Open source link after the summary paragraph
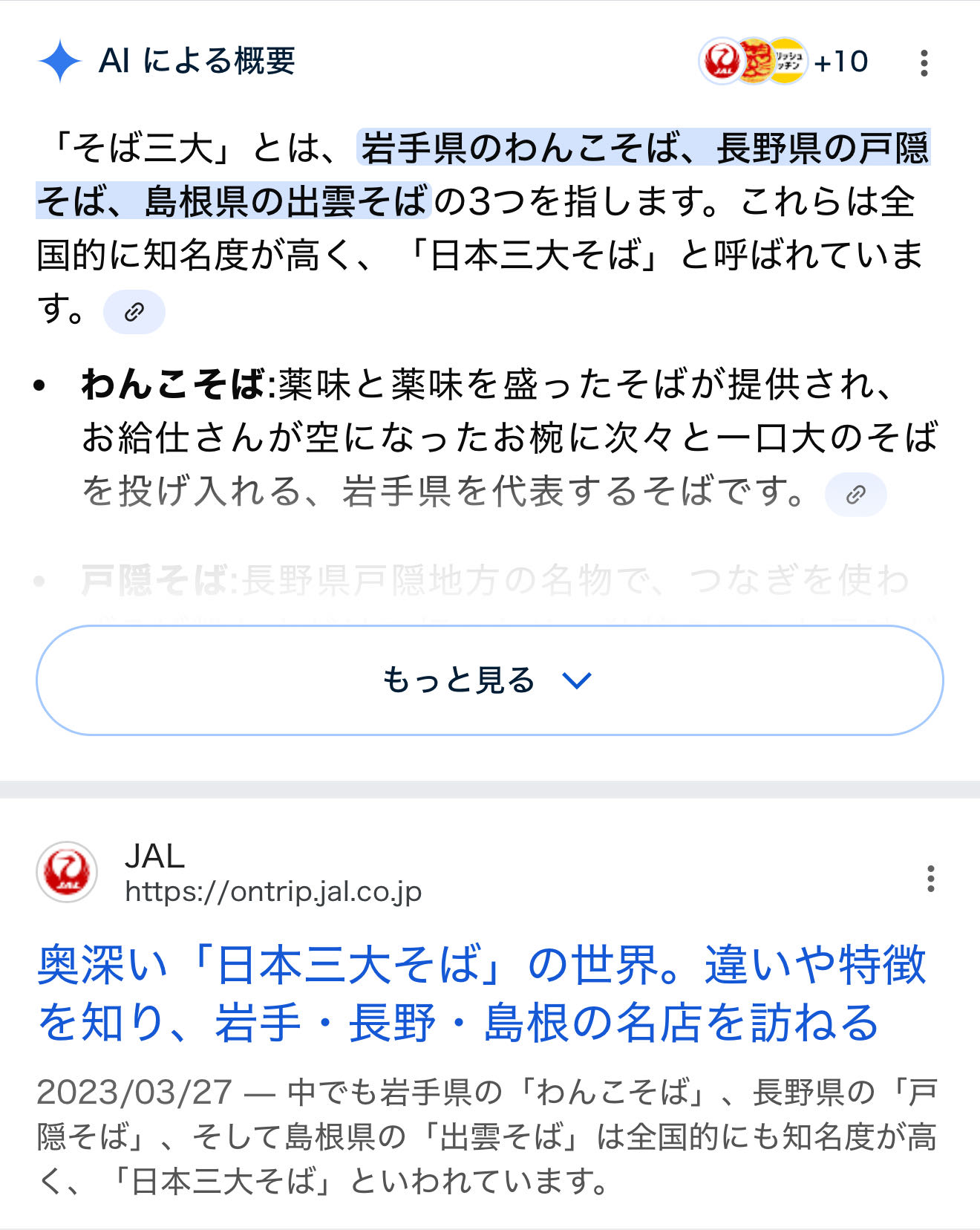This screenshot has width=980, height=1230. 134,312
